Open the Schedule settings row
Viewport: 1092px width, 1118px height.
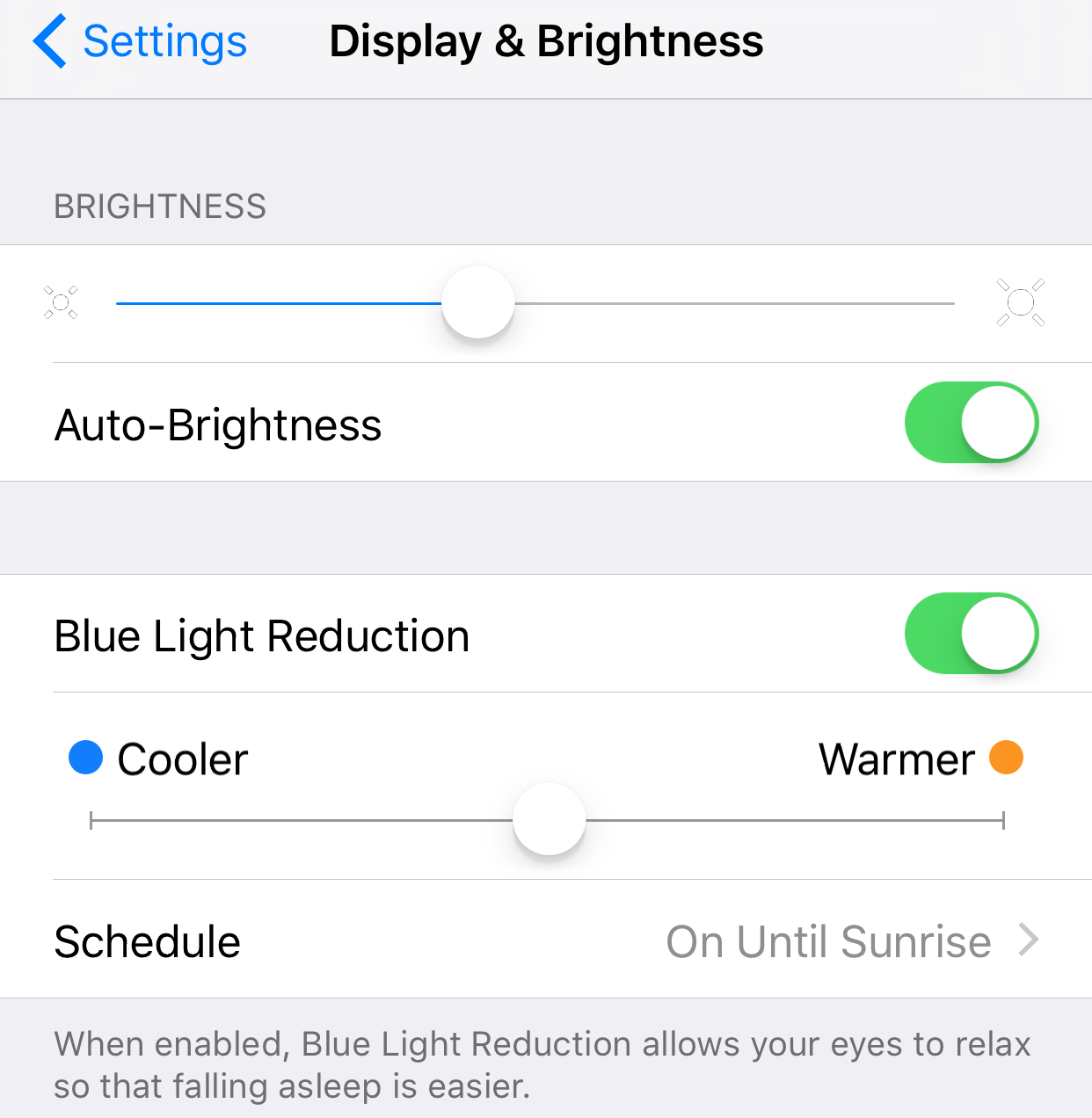pyautogui.click(x=546, y=941)
